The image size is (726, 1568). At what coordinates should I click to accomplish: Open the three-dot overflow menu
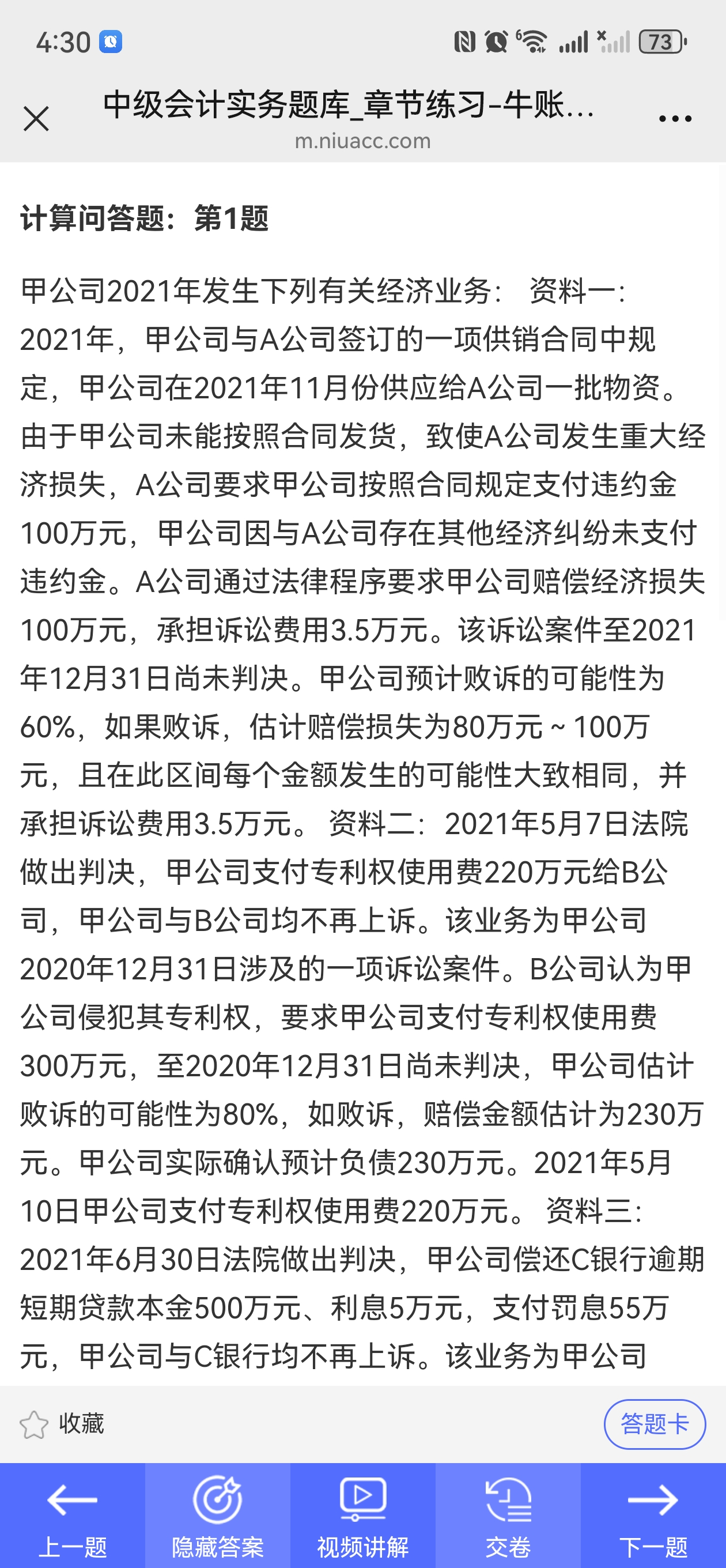coord(675,119)
